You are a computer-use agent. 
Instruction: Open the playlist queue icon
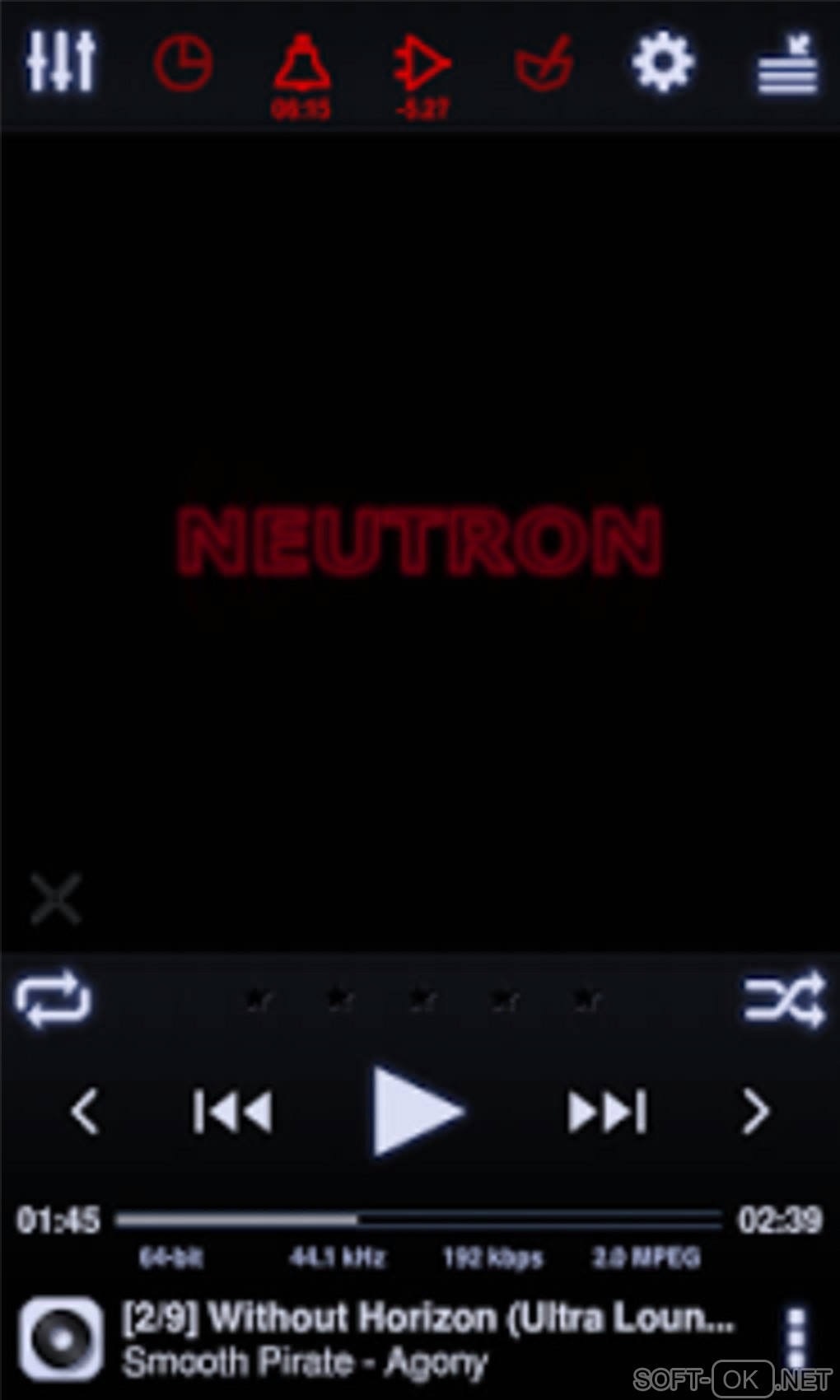pos(786,64)
